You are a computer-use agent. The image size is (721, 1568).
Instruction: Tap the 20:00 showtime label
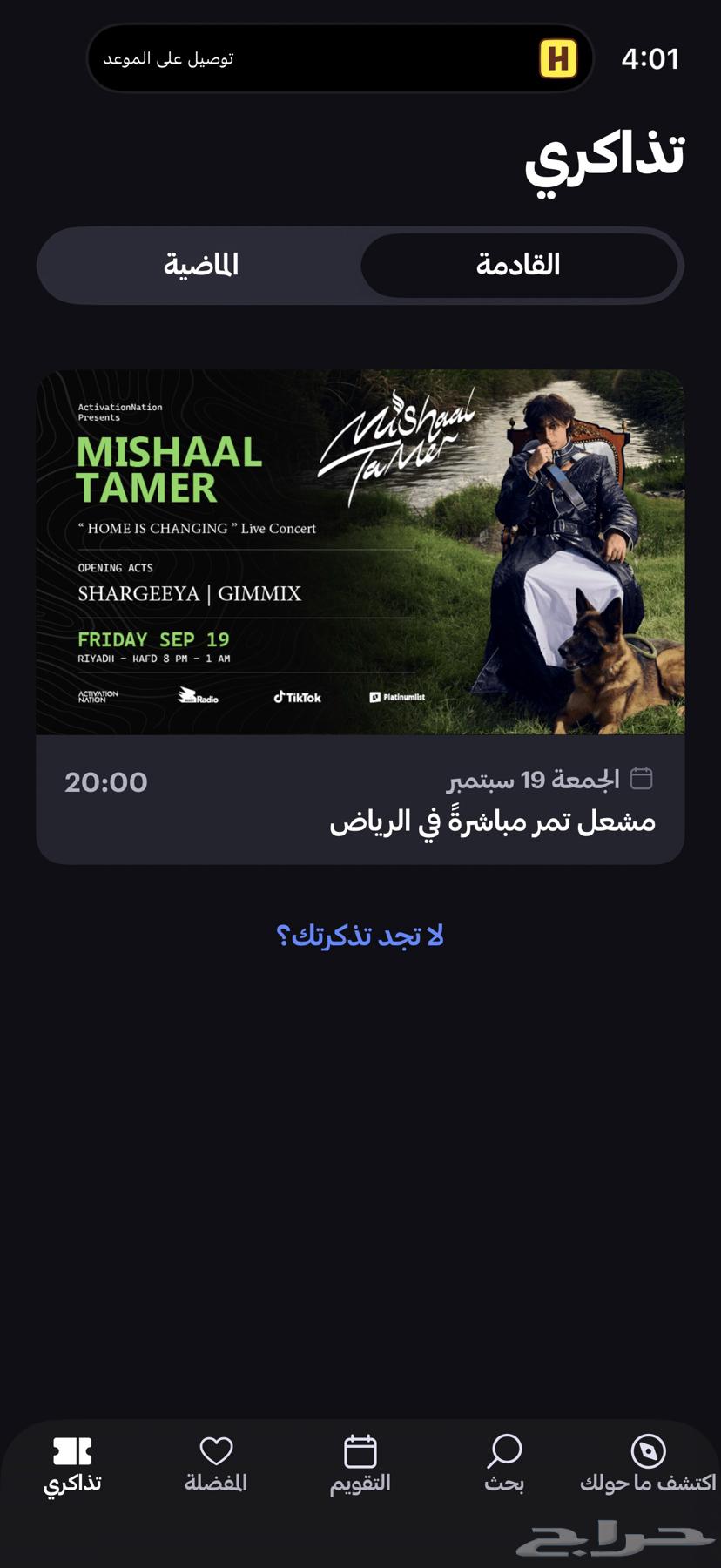106,782
